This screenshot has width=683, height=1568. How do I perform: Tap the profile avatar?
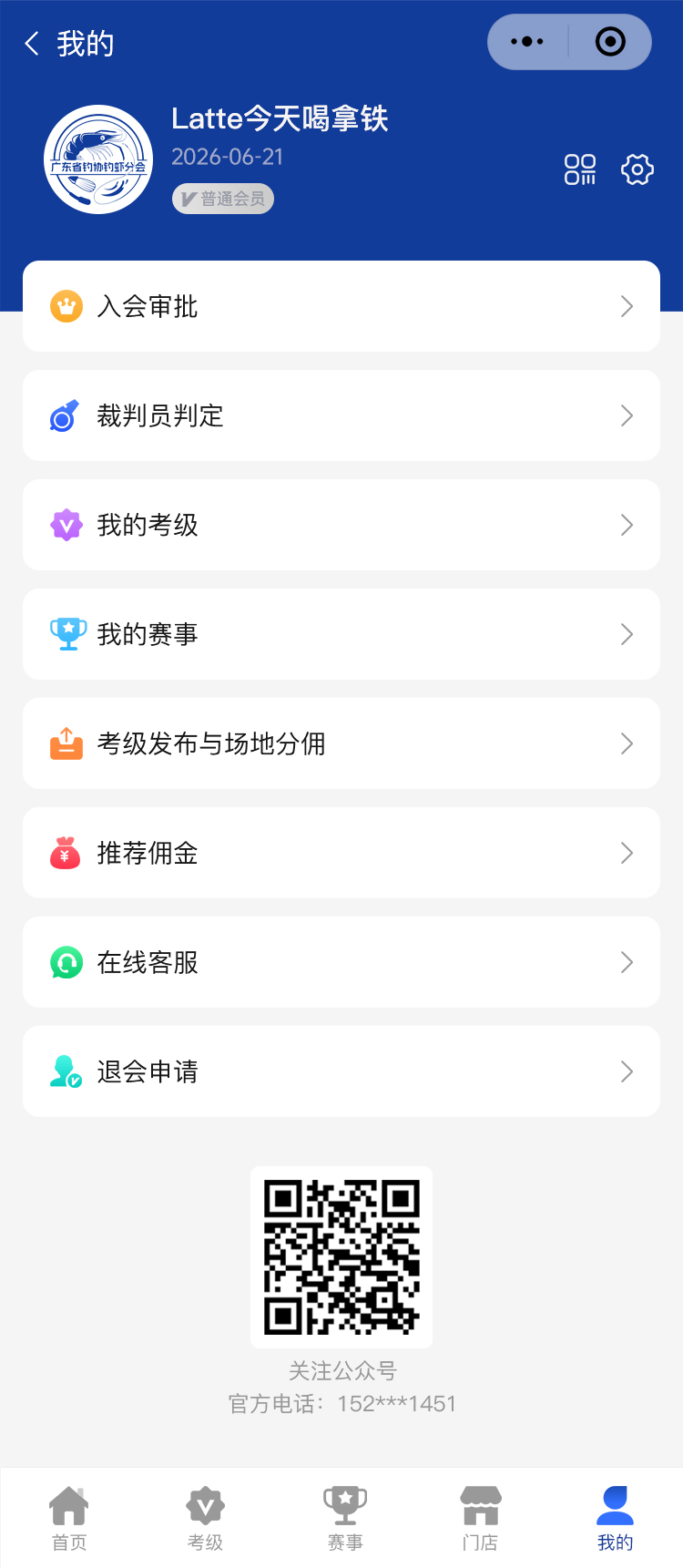coord(98,159)
